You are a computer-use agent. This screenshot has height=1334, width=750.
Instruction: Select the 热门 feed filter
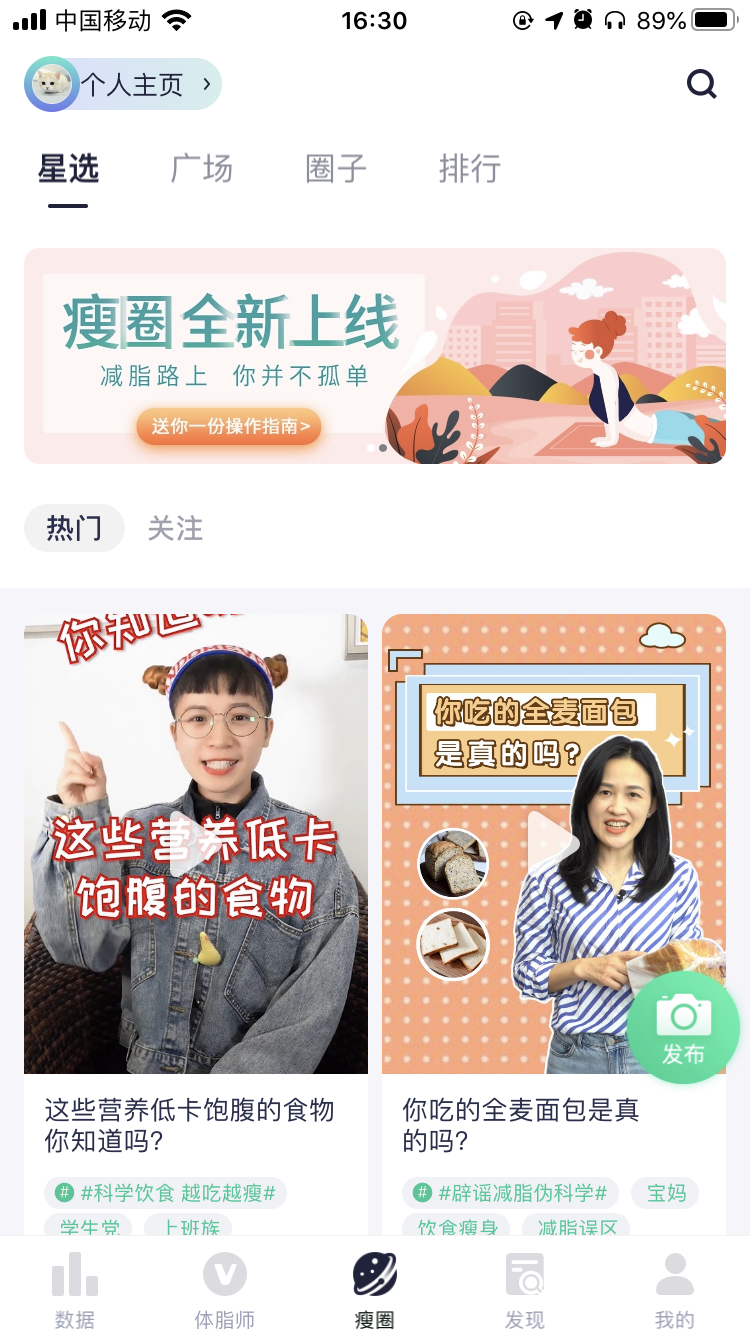point(74,528)
